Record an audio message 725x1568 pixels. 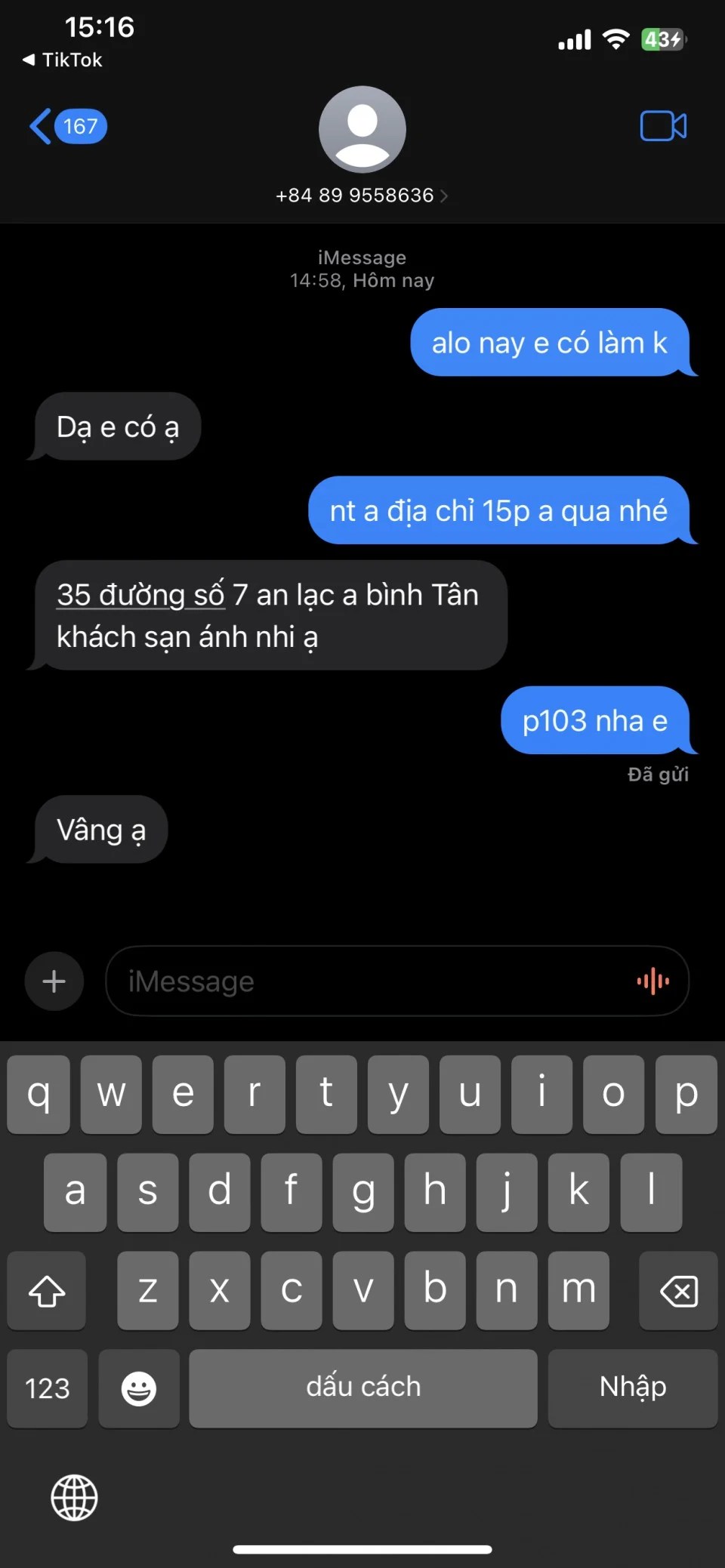pos(653,981)
